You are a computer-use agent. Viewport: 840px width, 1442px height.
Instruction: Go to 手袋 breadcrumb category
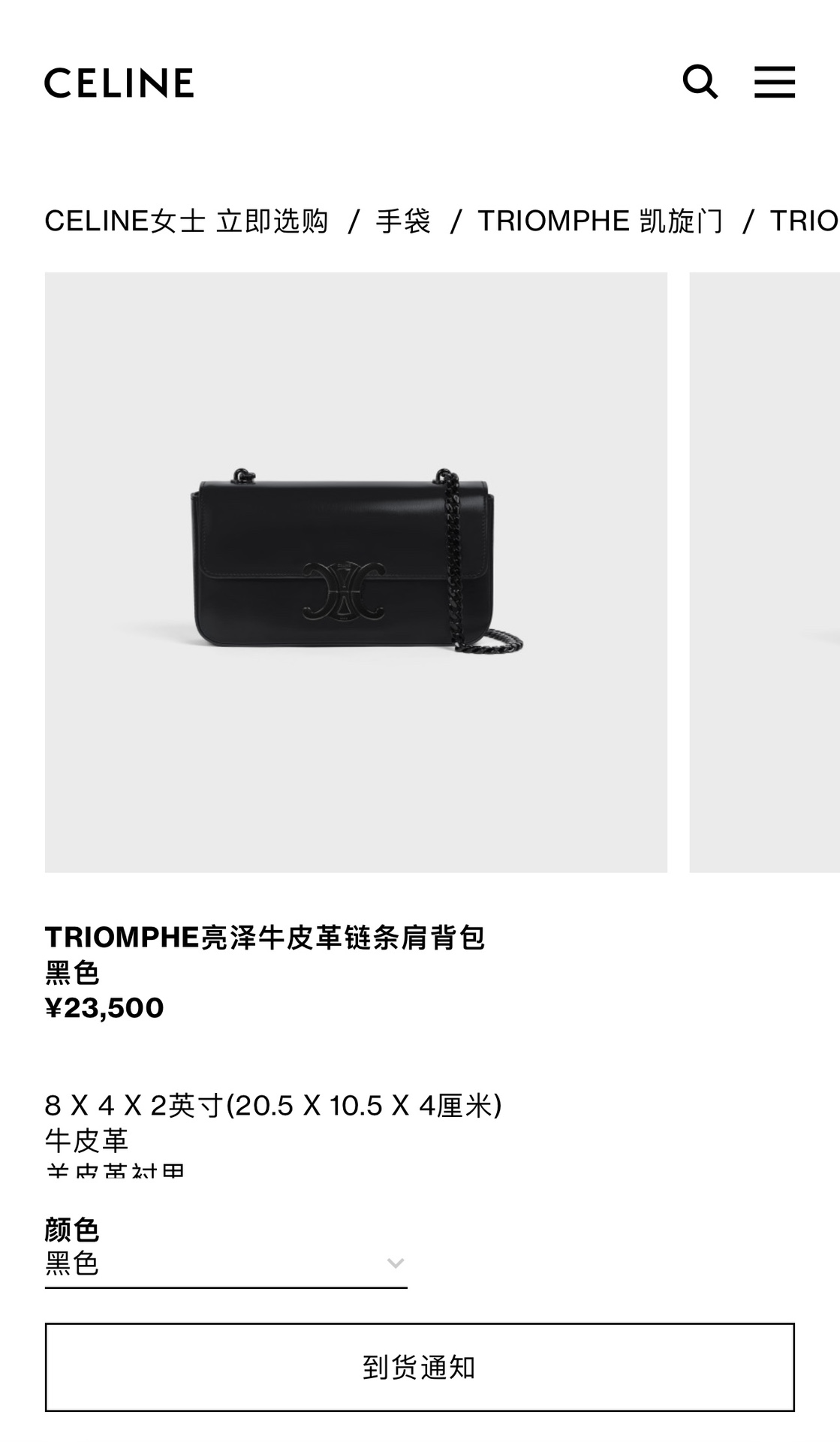(x=403, y=221)
